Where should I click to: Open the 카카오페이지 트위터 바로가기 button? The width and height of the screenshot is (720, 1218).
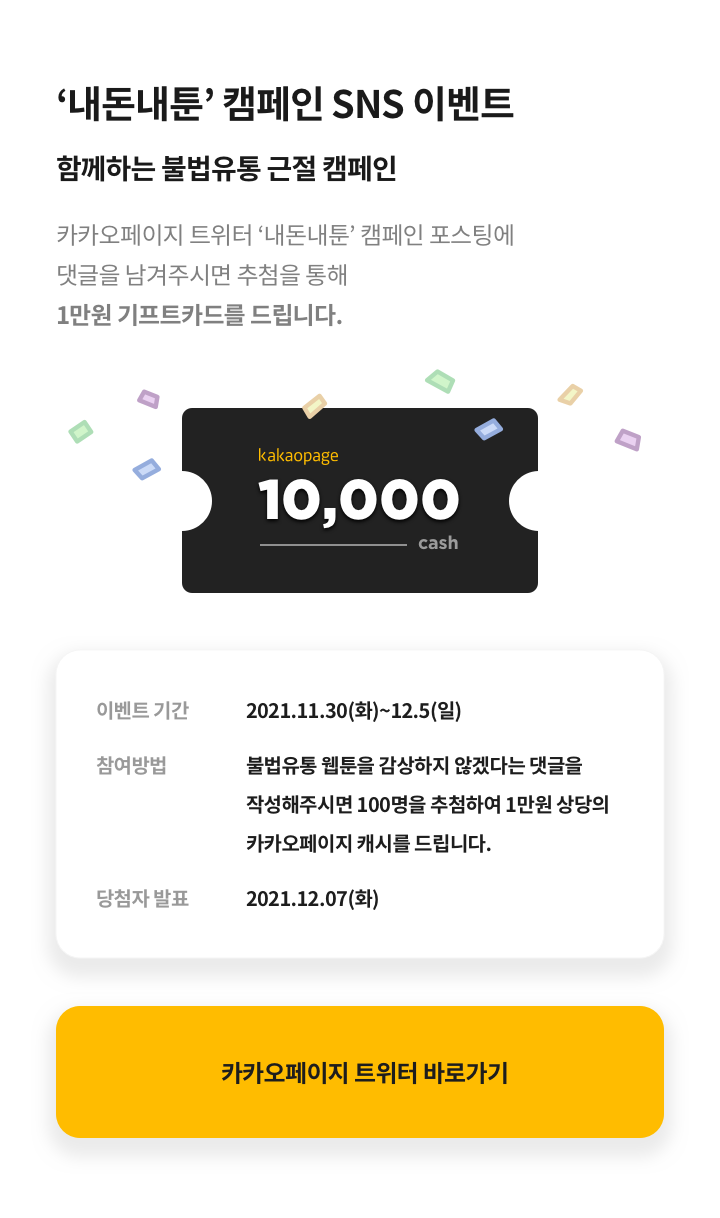(x=360, y=1072)
